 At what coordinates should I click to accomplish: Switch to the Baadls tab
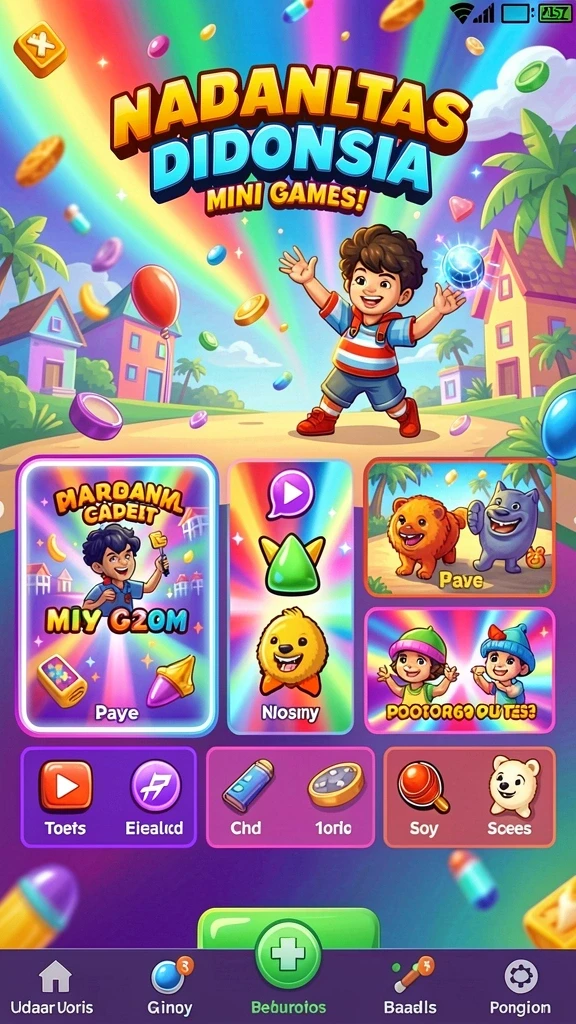coord(409,988)
